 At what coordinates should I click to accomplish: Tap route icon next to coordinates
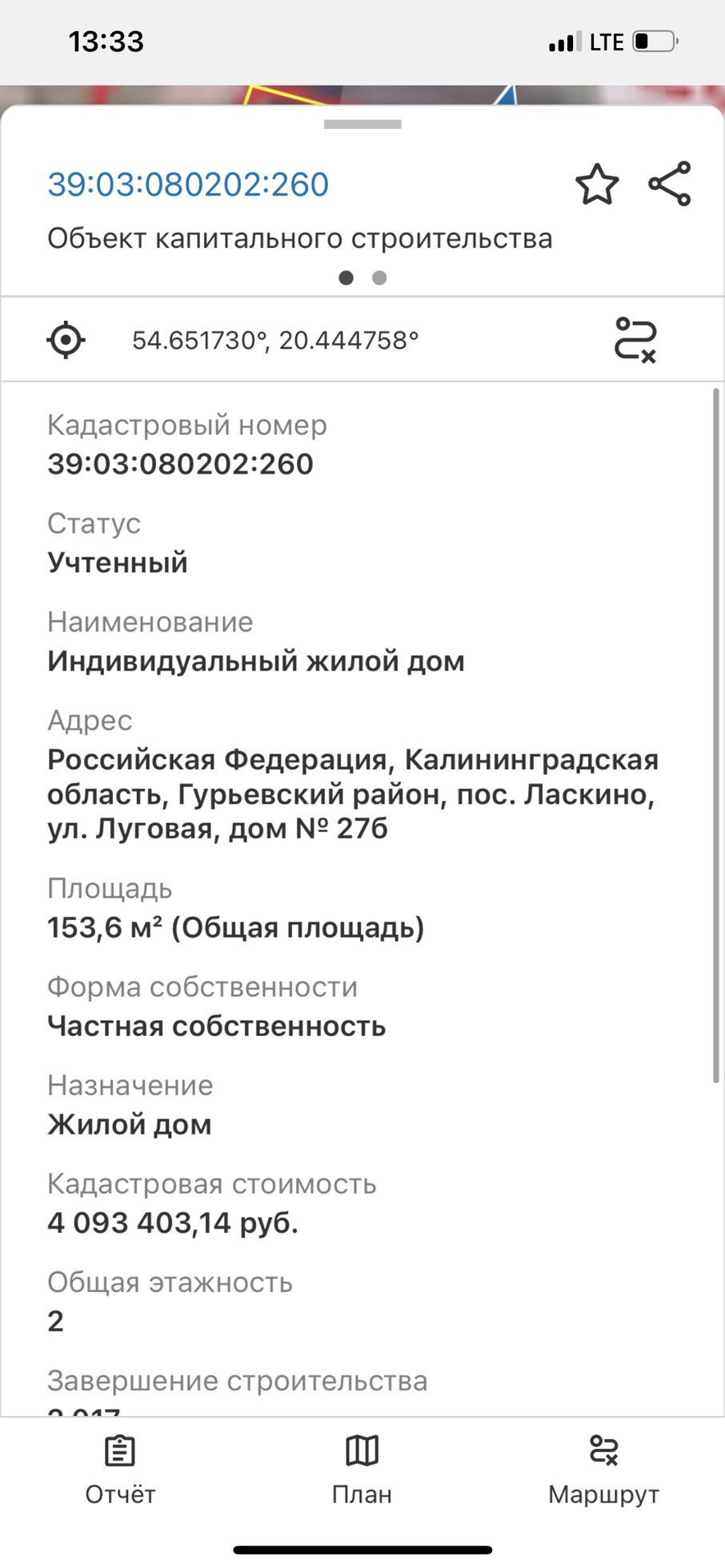[635, 340]
